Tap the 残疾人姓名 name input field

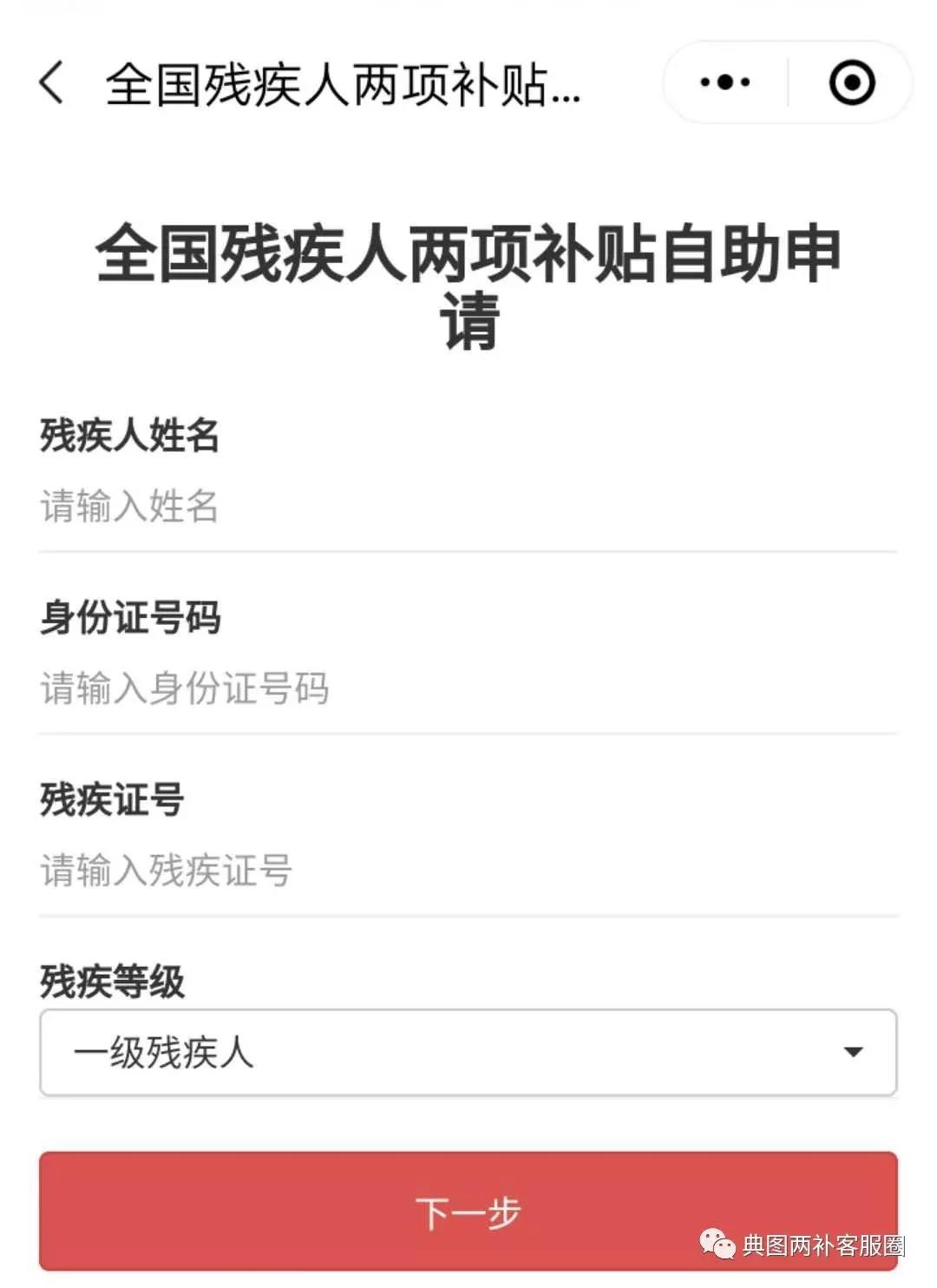(x=467, y=507)
